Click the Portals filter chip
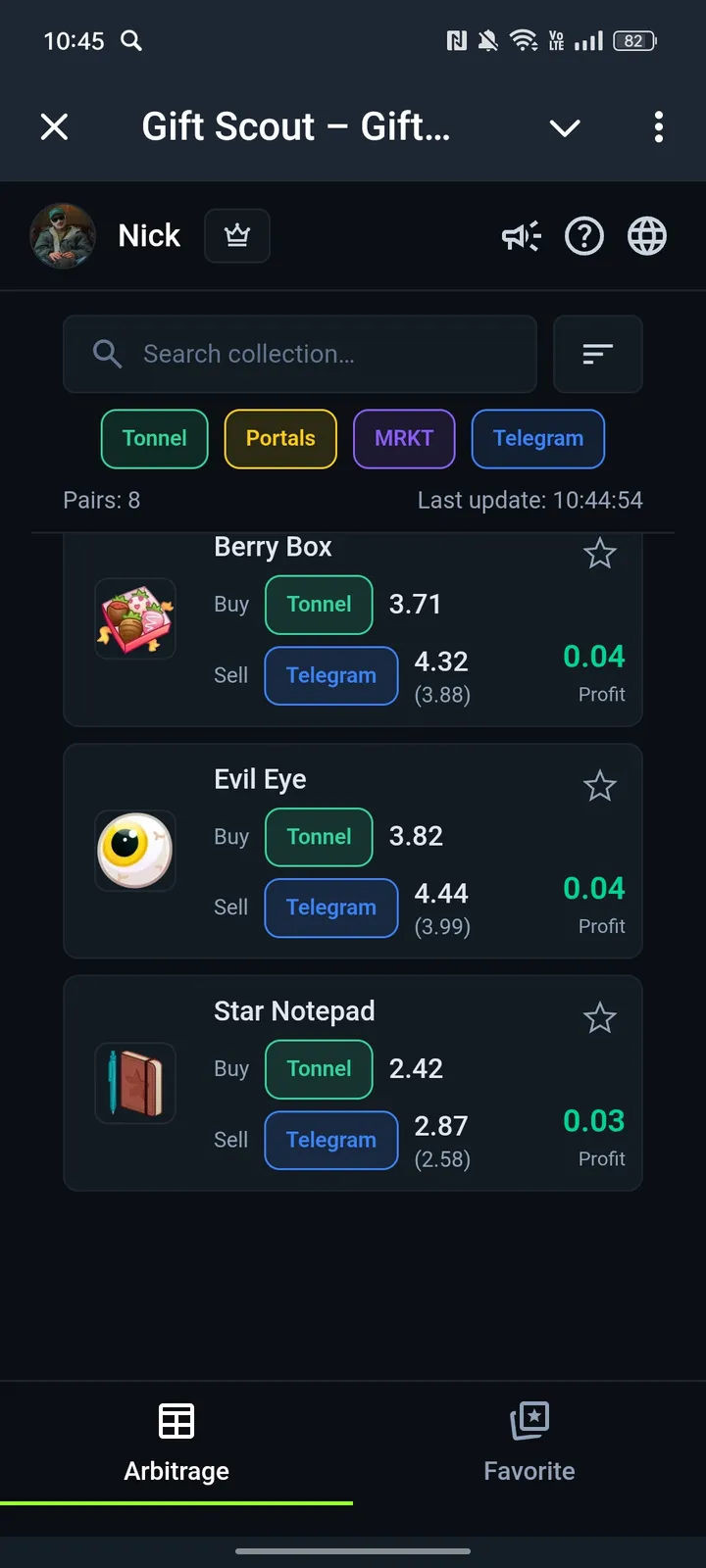Image resolution: width=706 pixels, height=1568 pixels. [280, 439]
